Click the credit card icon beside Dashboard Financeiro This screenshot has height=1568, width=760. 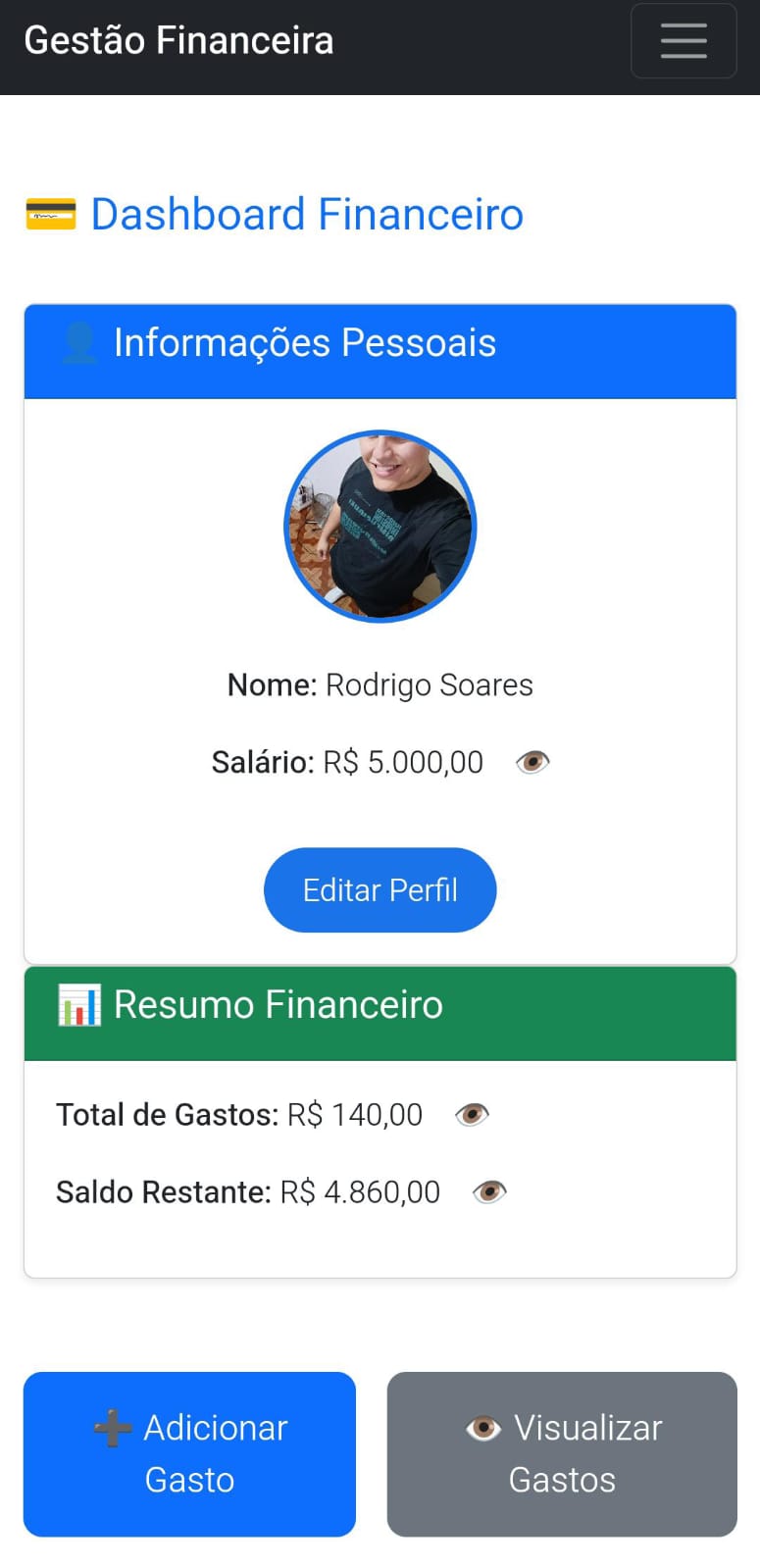pyautogui.click(x=50, y=212)
